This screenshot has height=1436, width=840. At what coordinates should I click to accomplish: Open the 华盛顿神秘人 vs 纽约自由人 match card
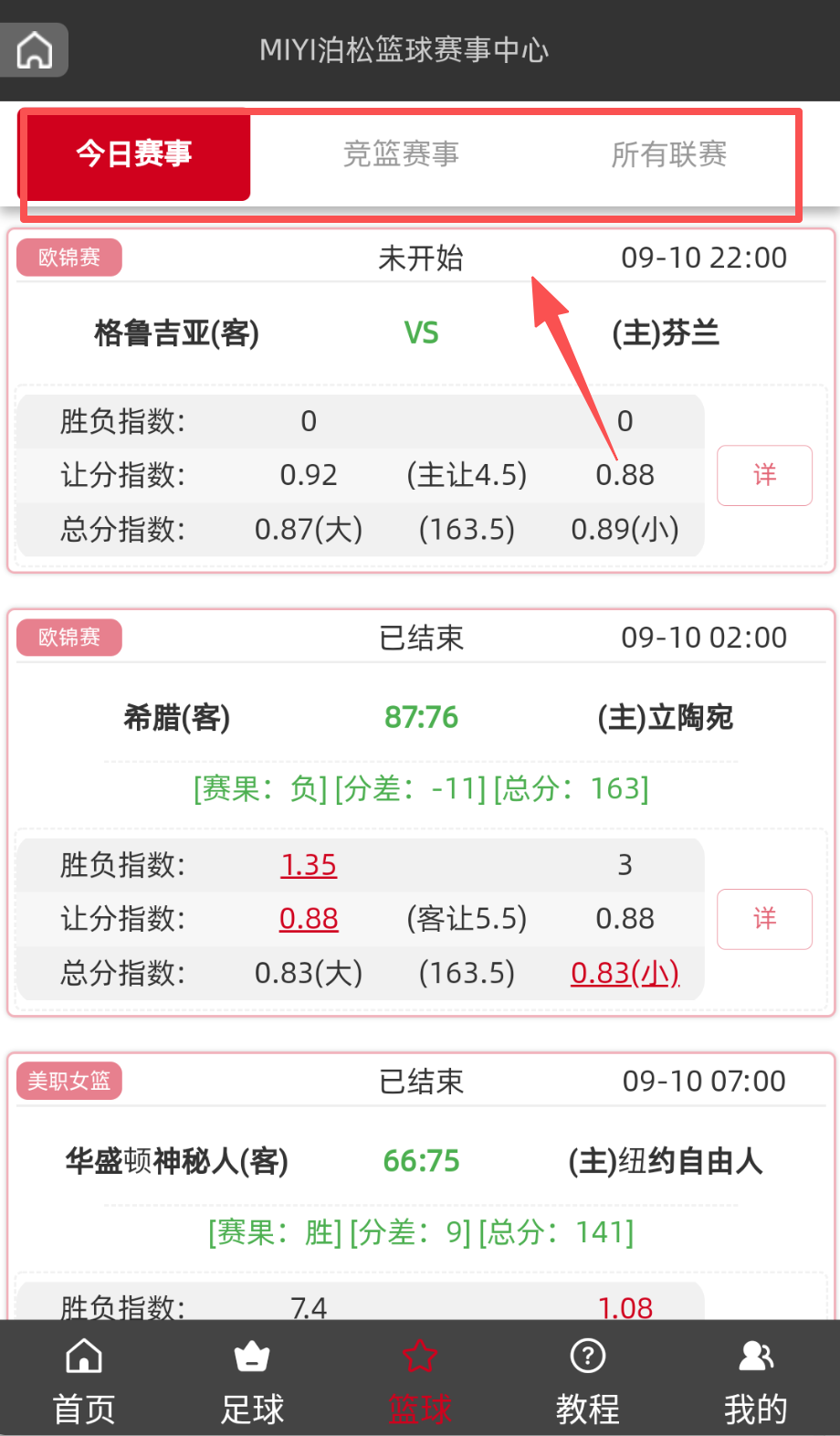421,1161
